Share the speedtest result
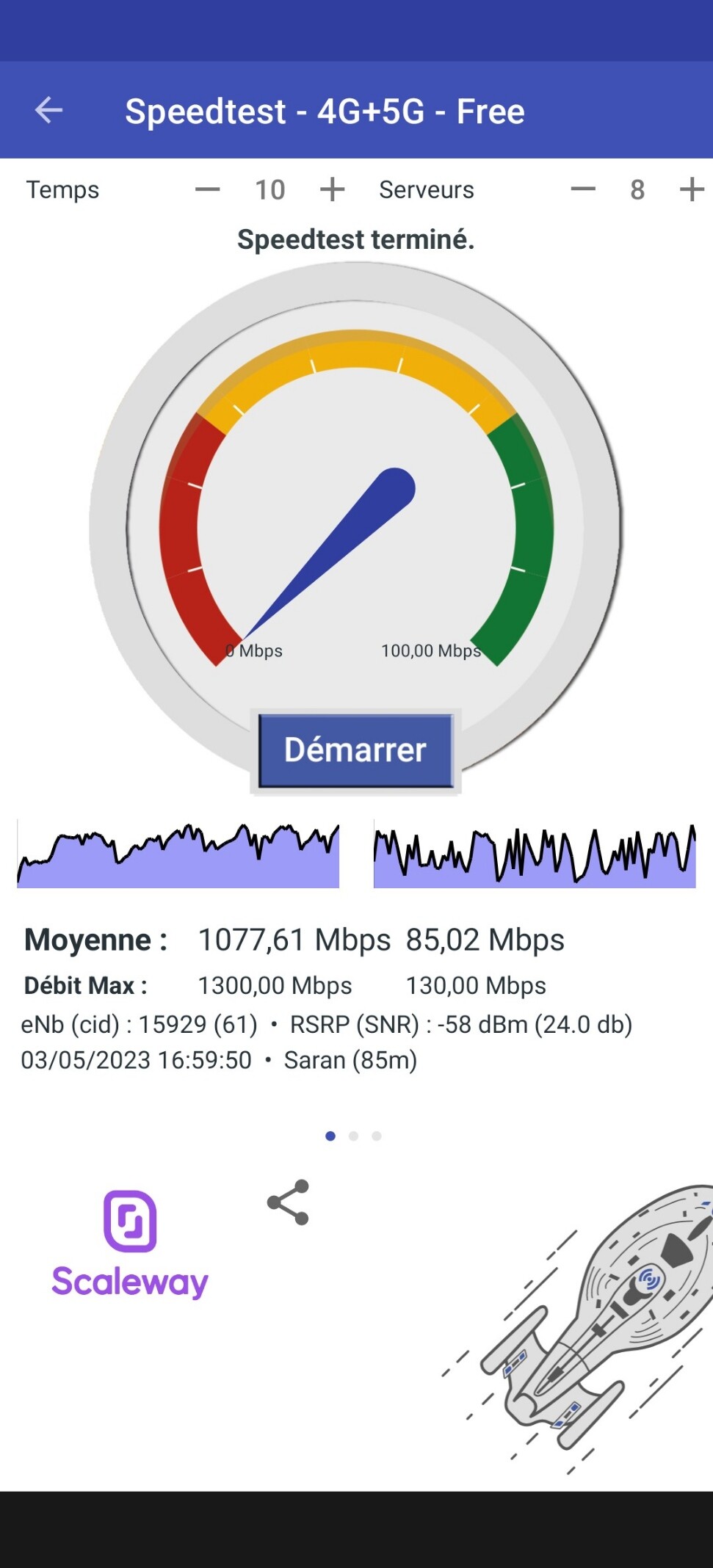 [x=289, y=1202]
